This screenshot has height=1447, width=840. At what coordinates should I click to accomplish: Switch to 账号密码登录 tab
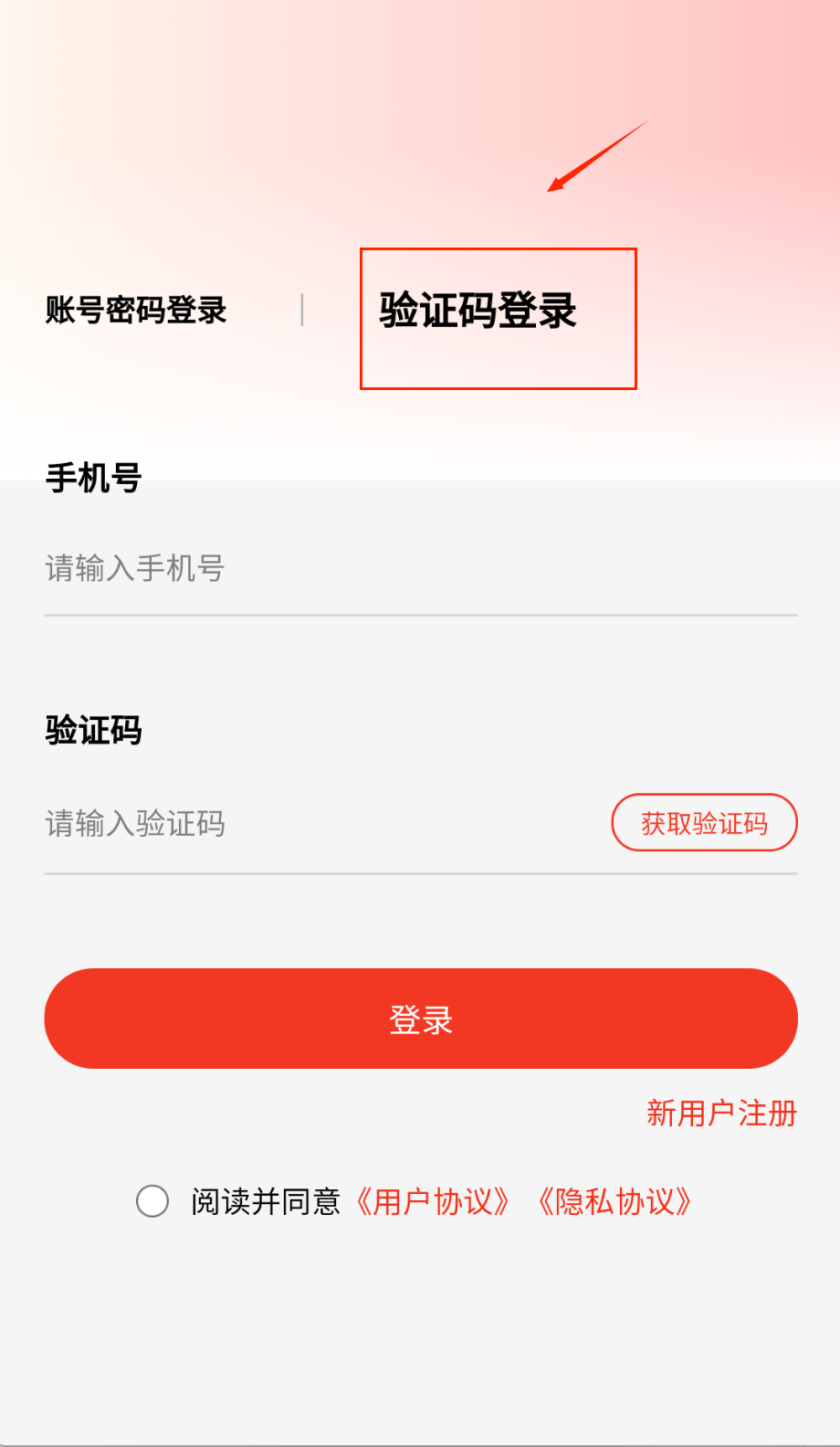coord(136,311)
